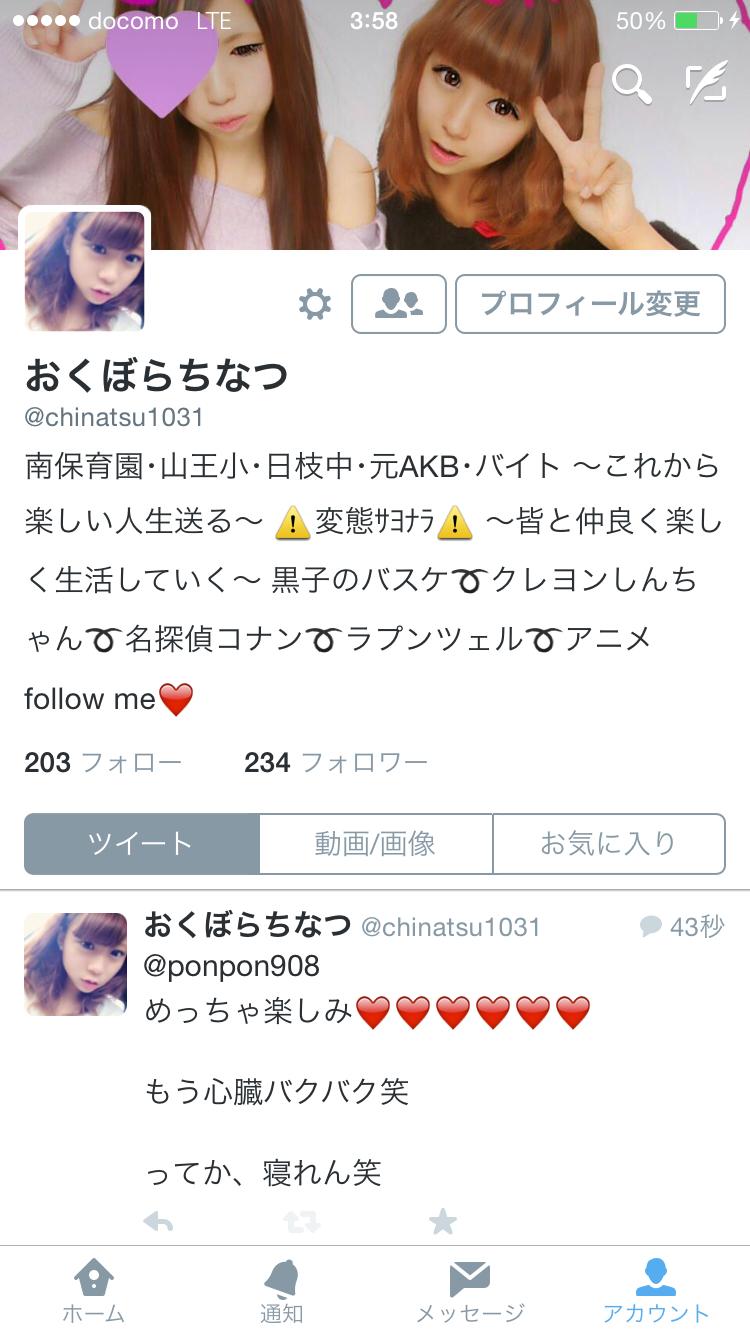Tap the プロフィール変更 button
Screen dimensions: 750x1334
point(590,304)
